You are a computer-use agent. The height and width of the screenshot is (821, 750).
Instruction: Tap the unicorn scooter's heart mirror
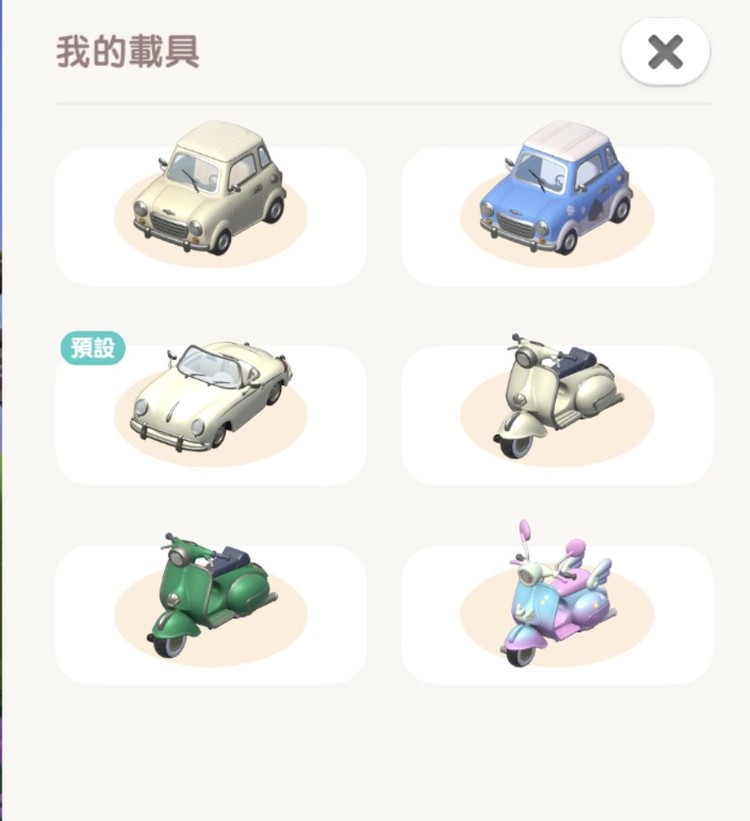coord(525,529)
